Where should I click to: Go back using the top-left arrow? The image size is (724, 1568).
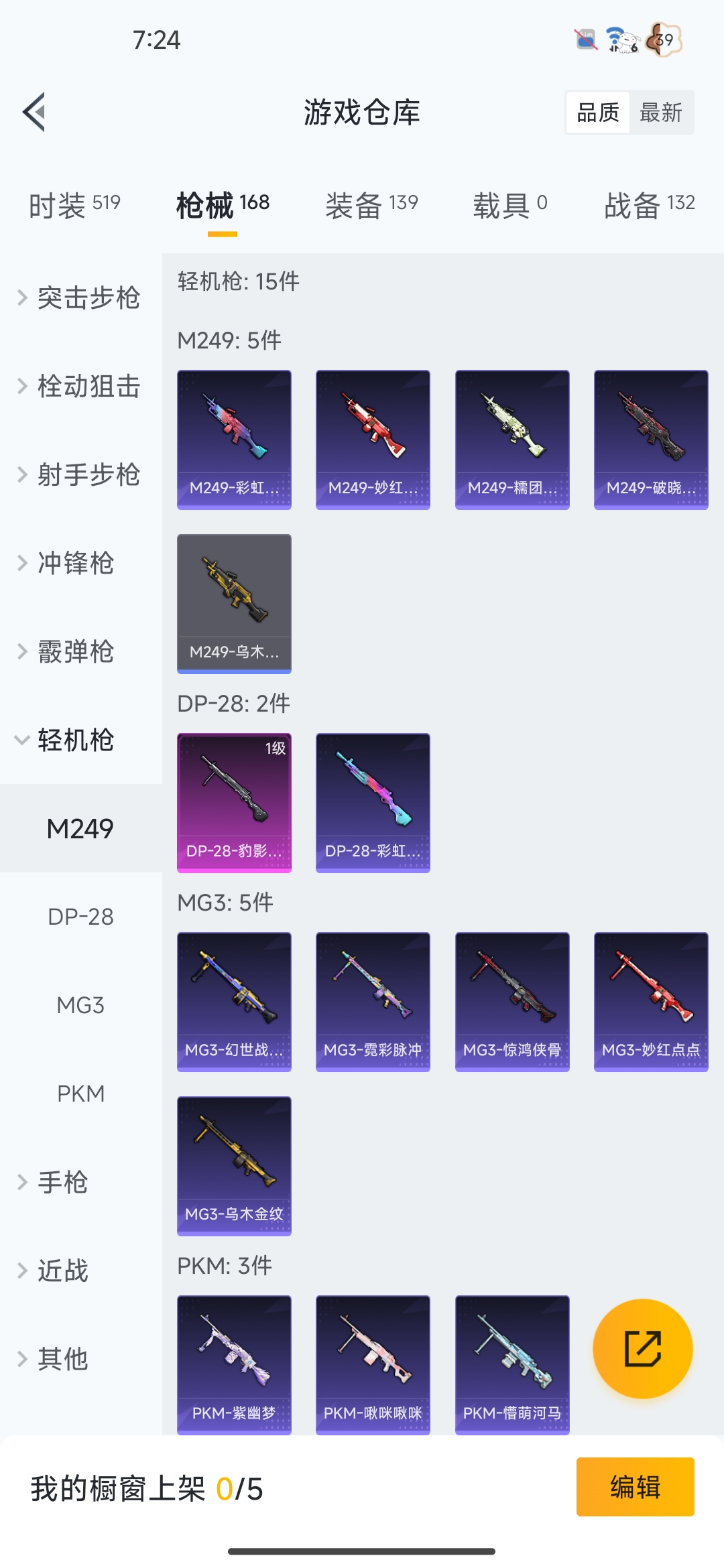35,112
